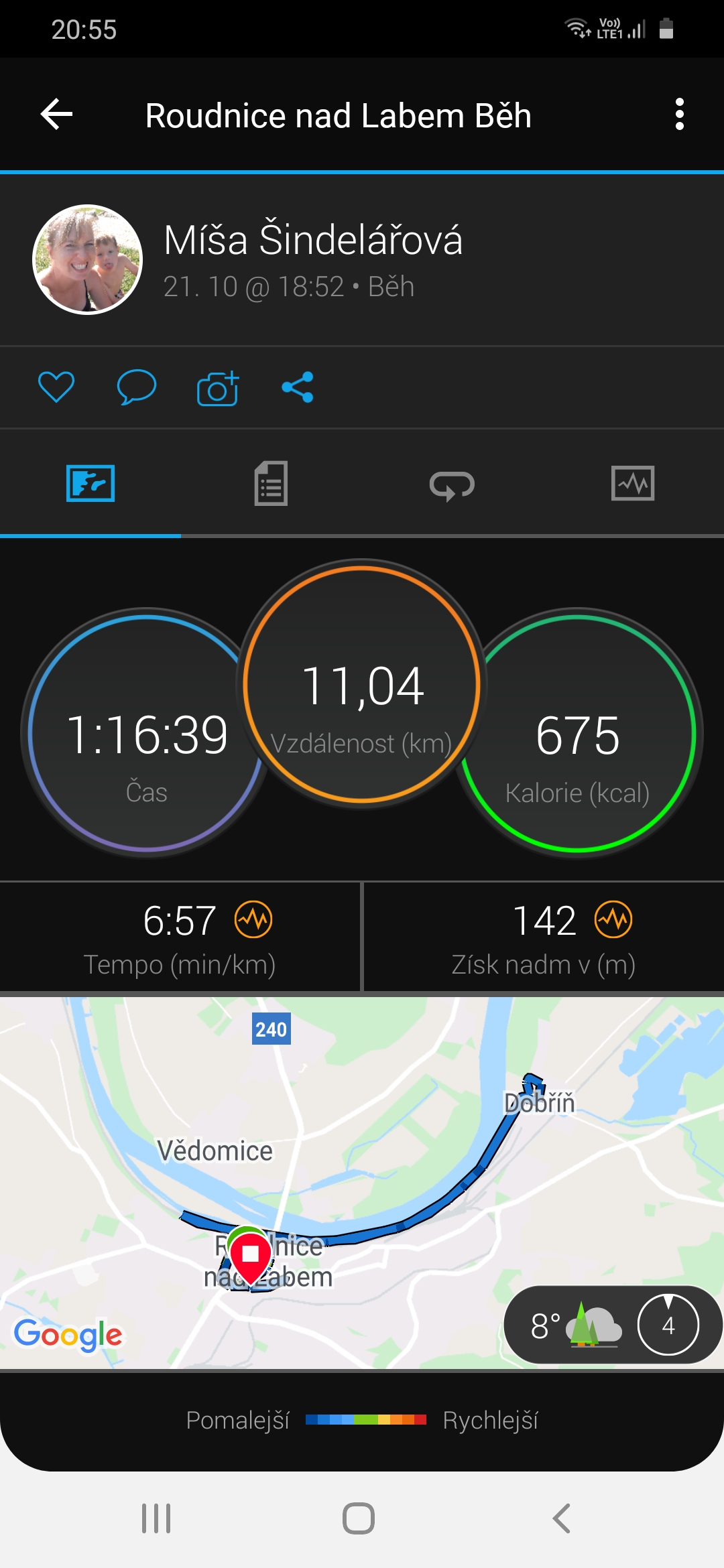Switch to the charts tab
This screenshot has width=724, height=1568.
tap(633, 483)
